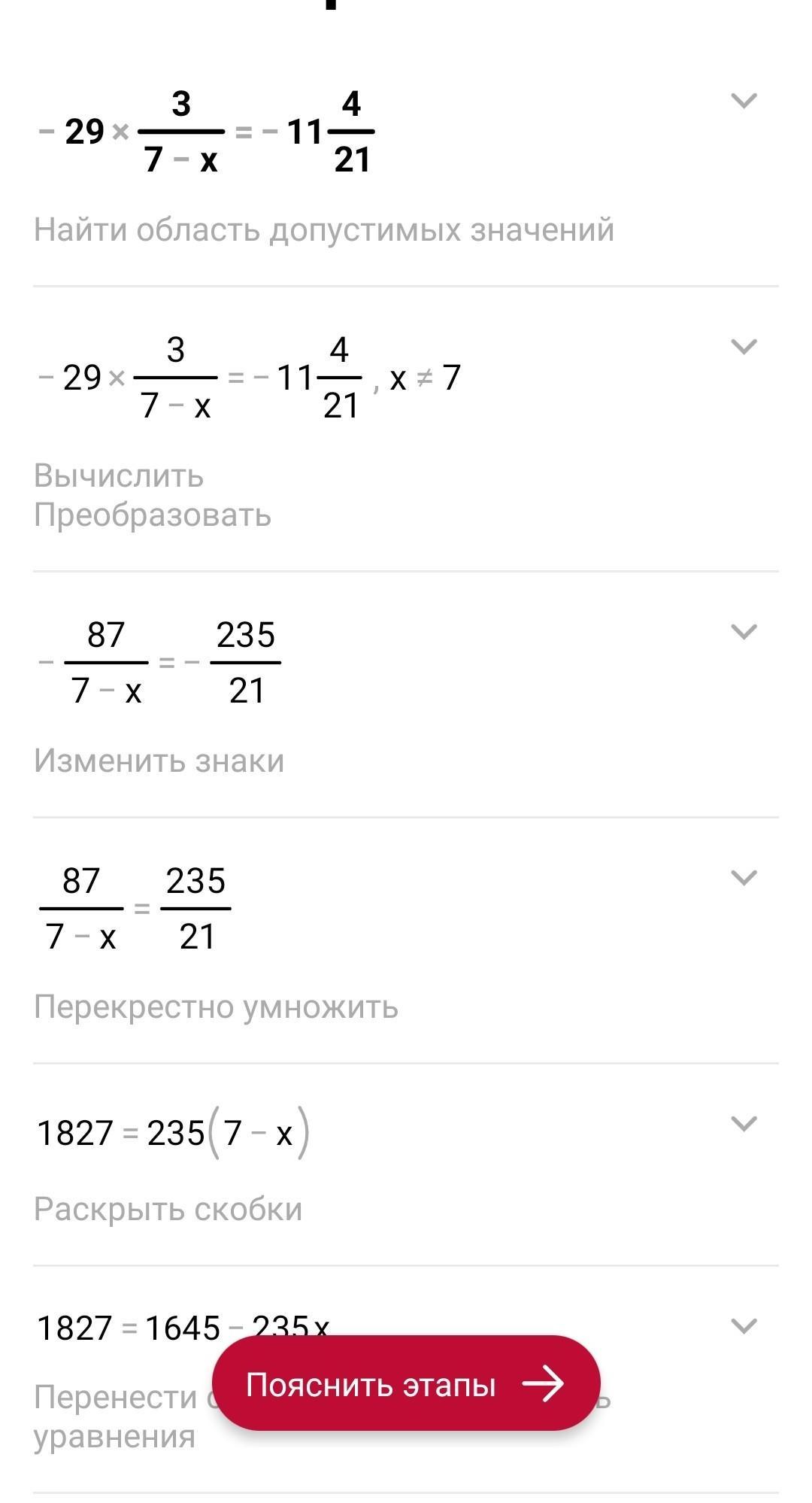
Task: Expand the 1827 = 1645 − 235x step
Action: [744, 1326]
